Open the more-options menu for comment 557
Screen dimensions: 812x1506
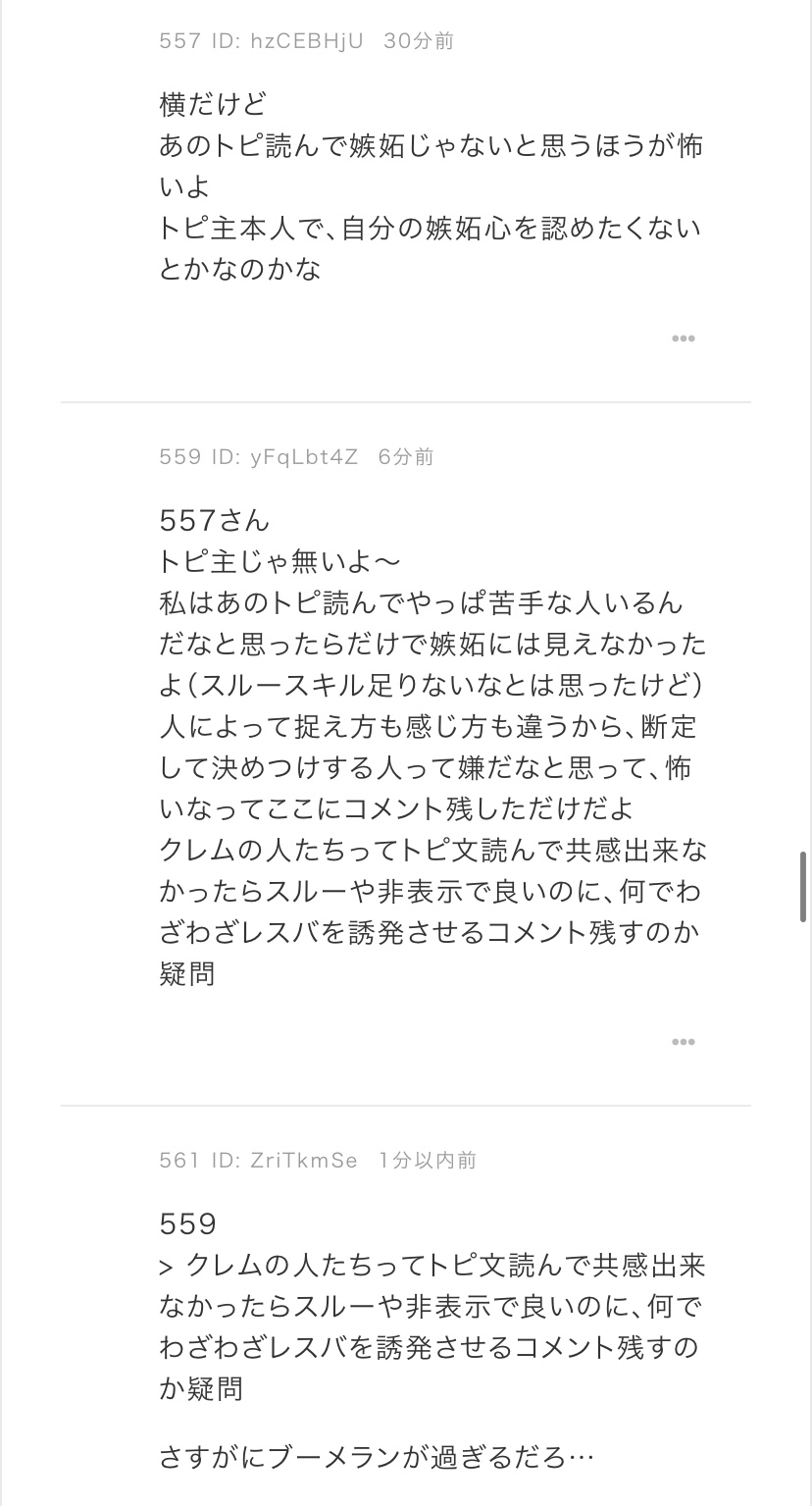(x=683, y=338)
